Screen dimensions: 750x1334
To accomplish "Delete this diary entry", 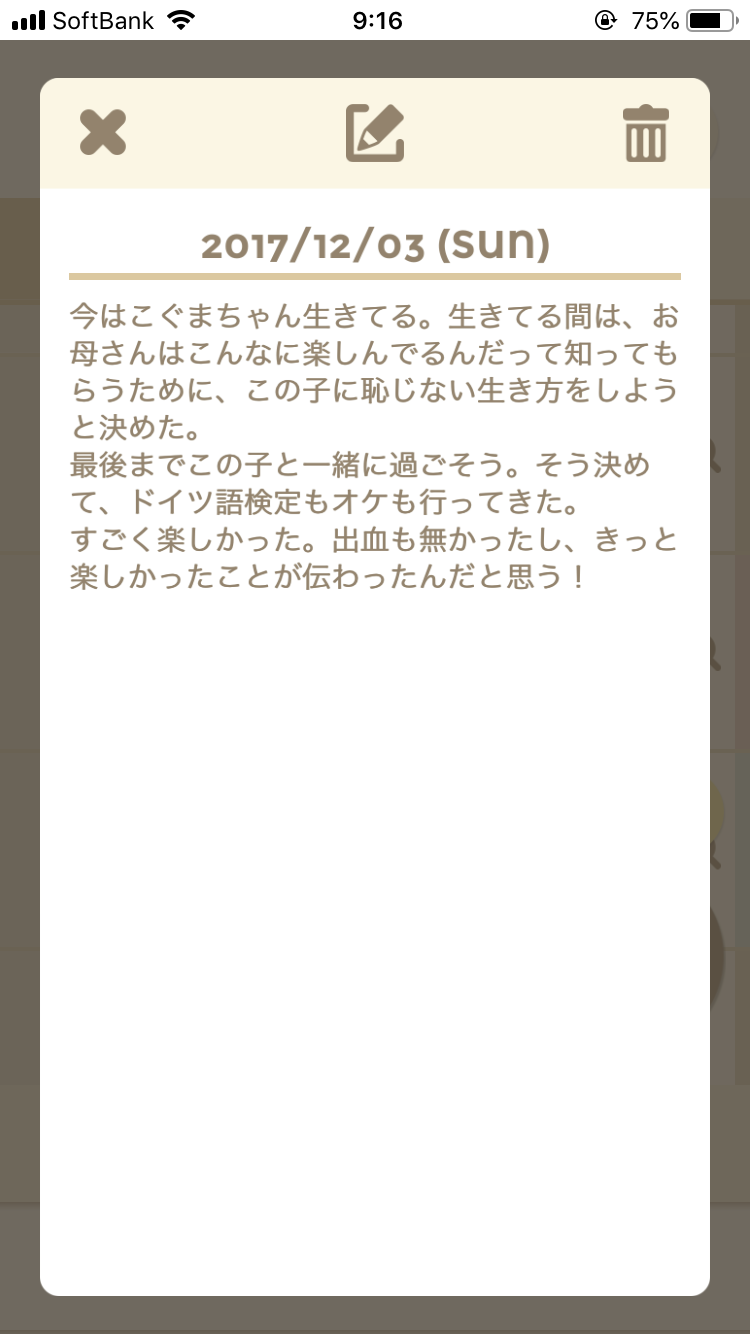I will pyautogui.click(x=646, y=133).
